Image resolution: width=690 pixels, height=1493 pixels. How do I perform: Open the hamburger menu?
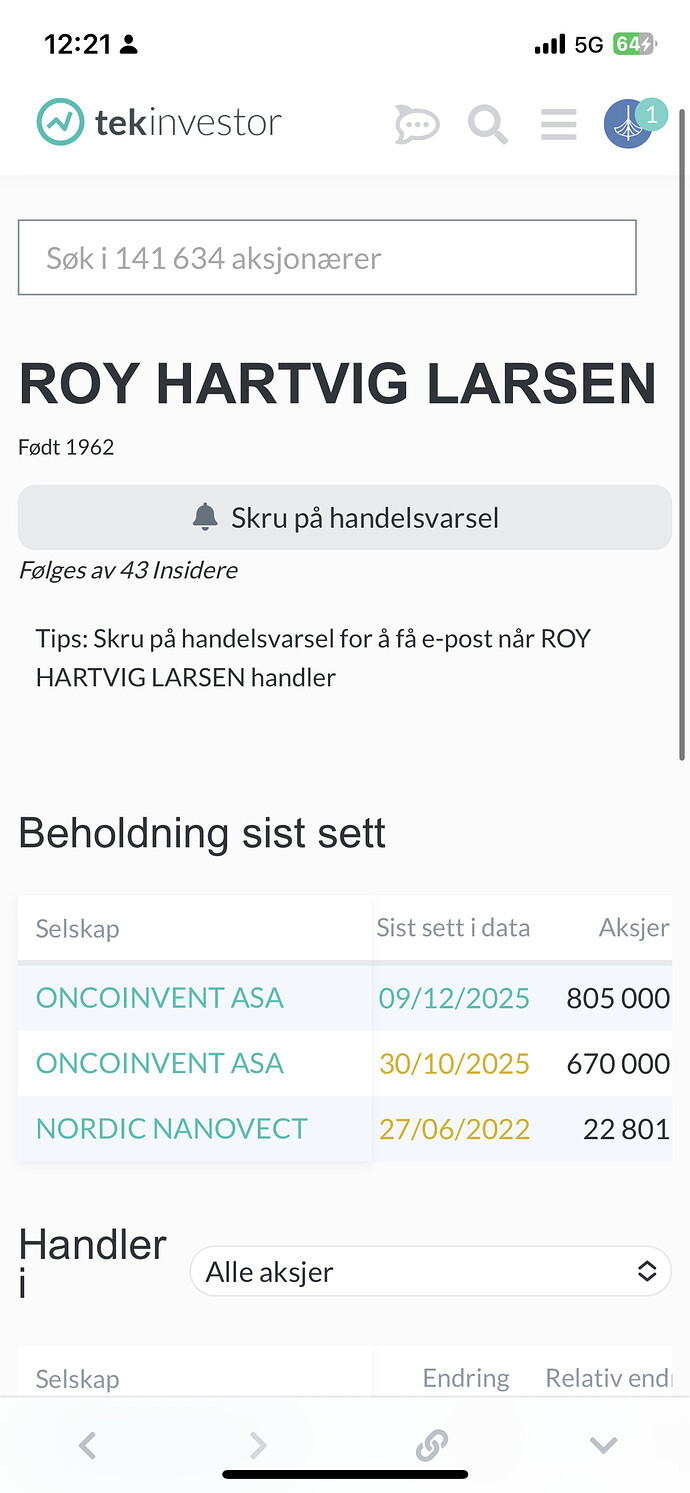pos(558,124)
